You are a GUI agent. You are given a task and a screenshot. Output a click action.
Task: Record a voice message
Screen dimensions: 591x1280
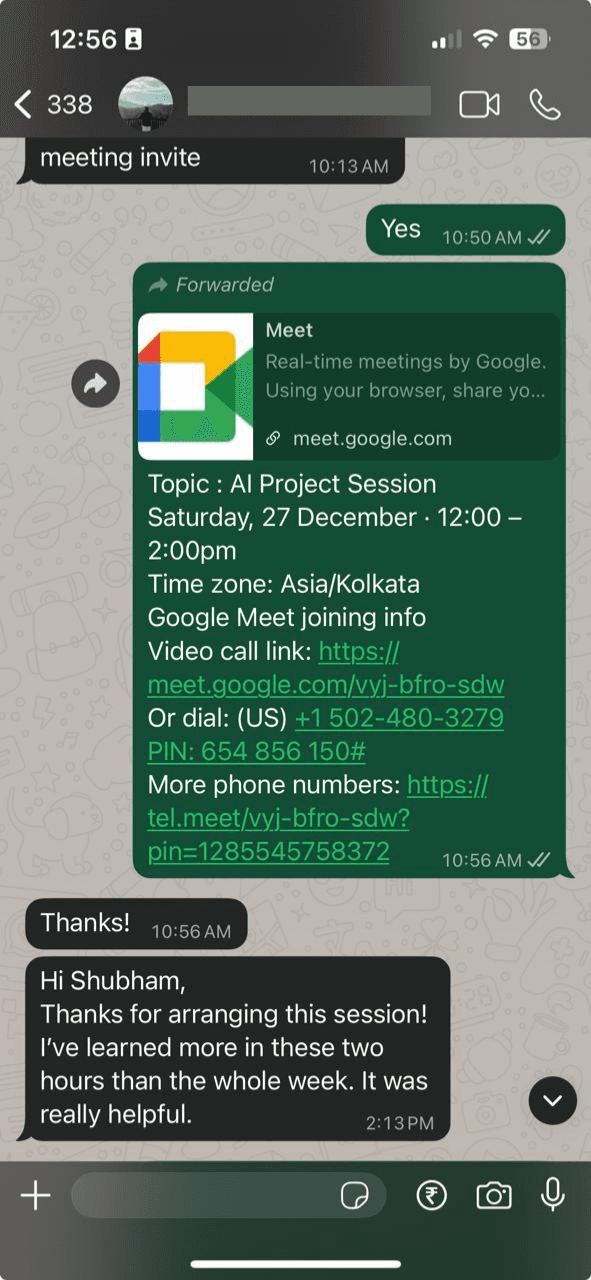pyautogui.click(x=553, y=1195)
